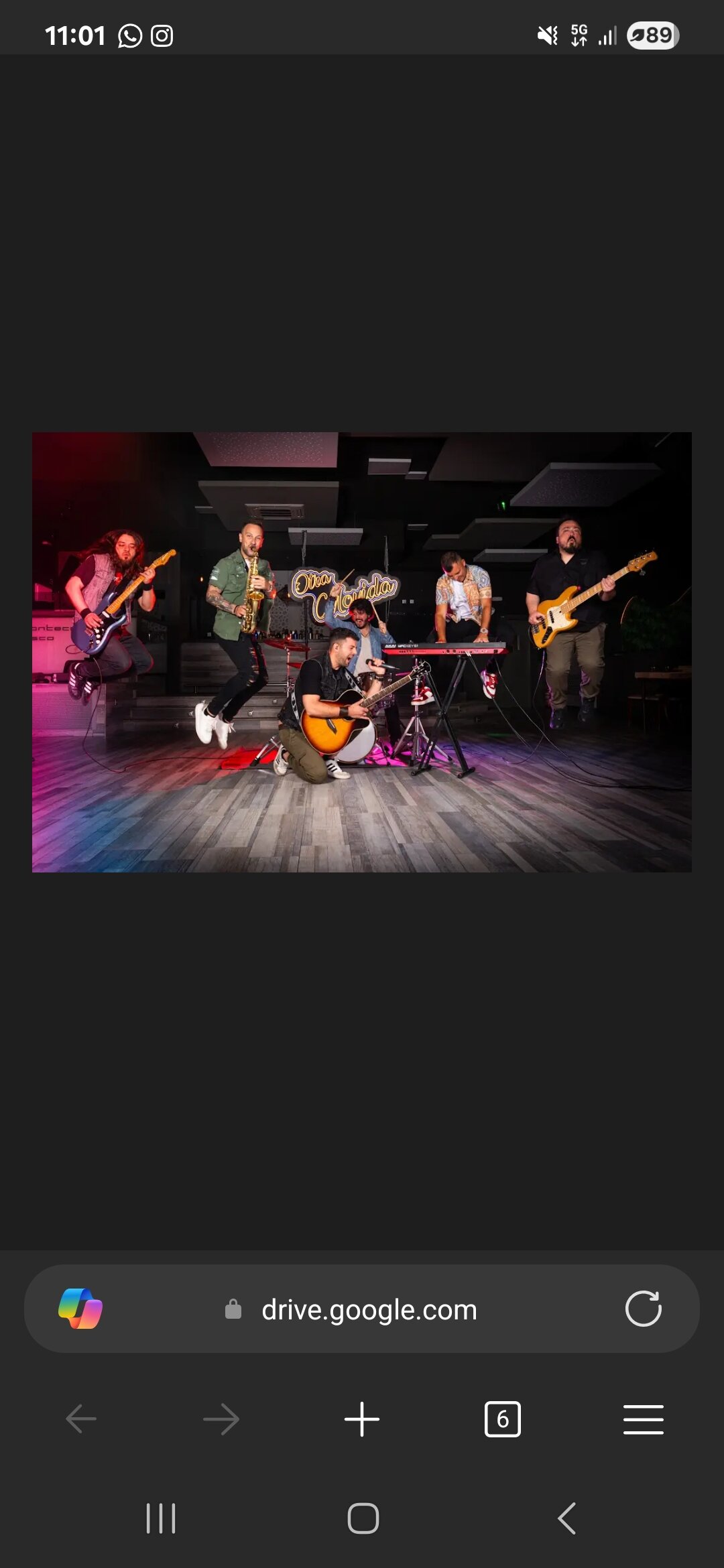This screenshot has width=724, height=1568.
Task: Open the Copilot assistant icon
Action: coord(80,1308)
